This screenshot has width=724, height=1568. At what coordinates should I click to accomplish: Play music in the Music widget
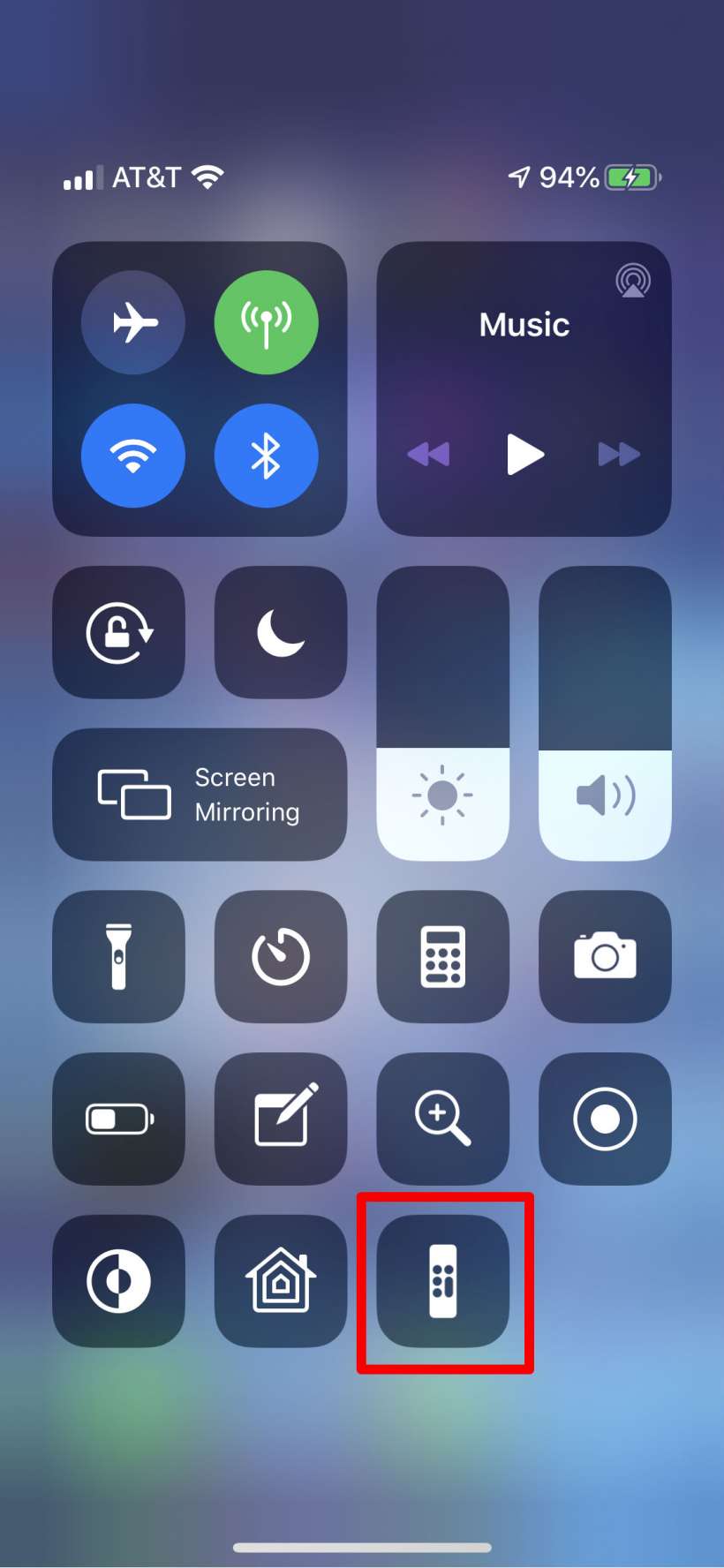(x=524, y=455)
